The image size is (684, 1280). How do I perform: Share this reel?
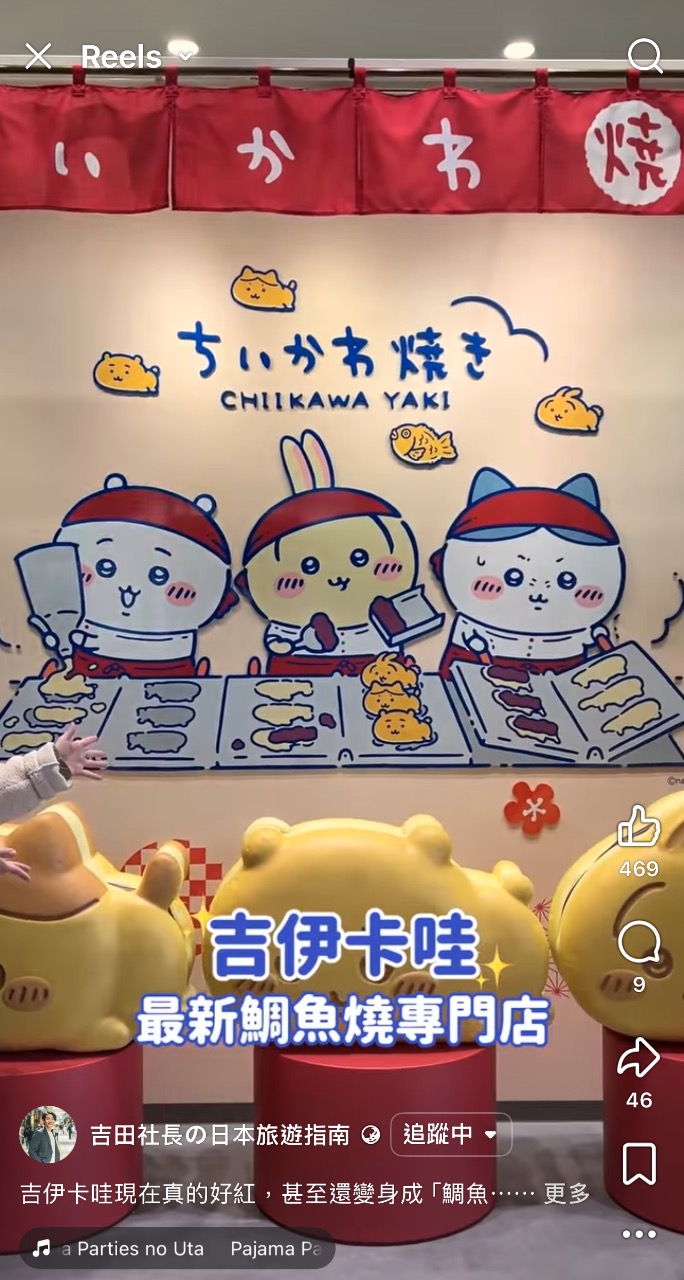pyautogui.click(x=638, y=1058)
